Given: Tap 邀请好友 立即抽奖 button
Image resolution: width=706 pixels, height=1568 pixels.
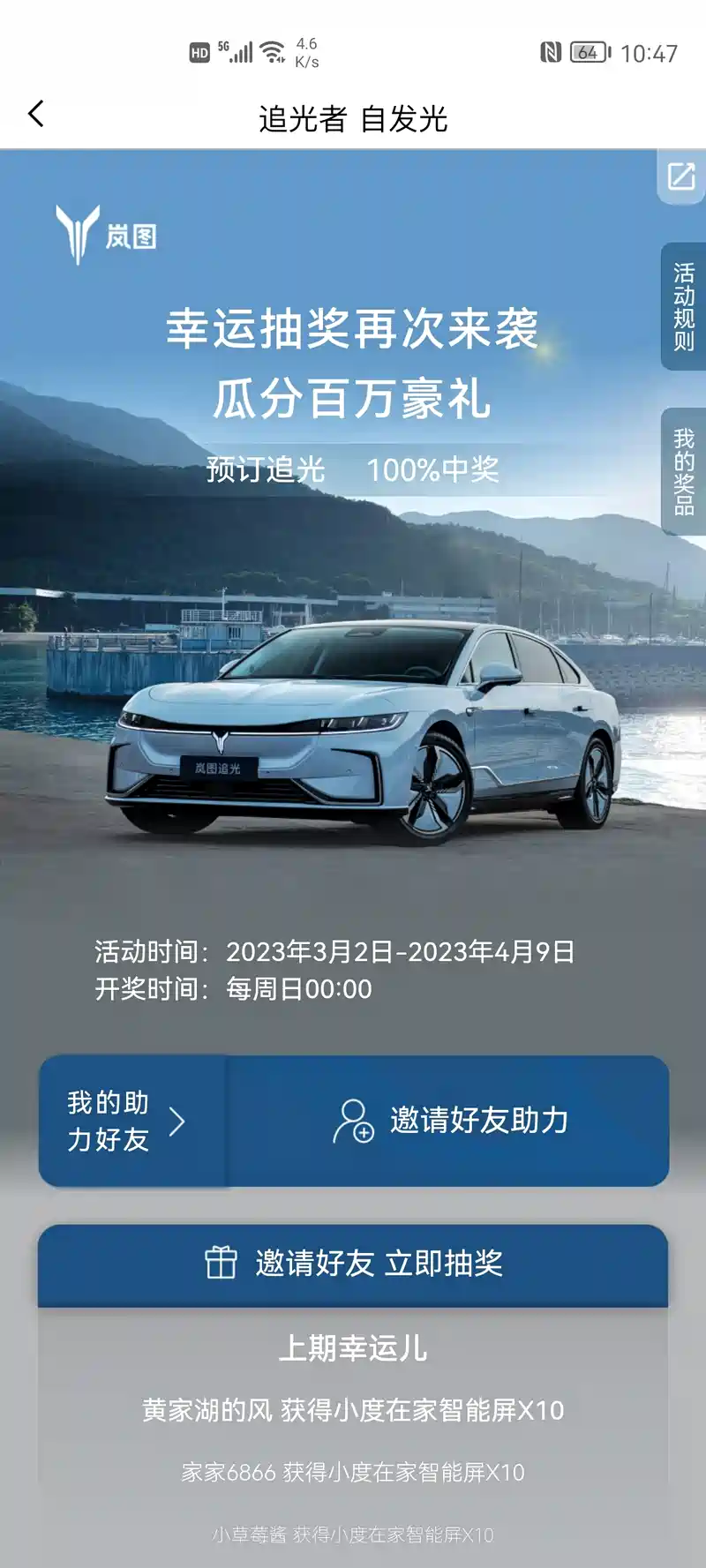Looking at the screenshot, I should pos(353,1264).
